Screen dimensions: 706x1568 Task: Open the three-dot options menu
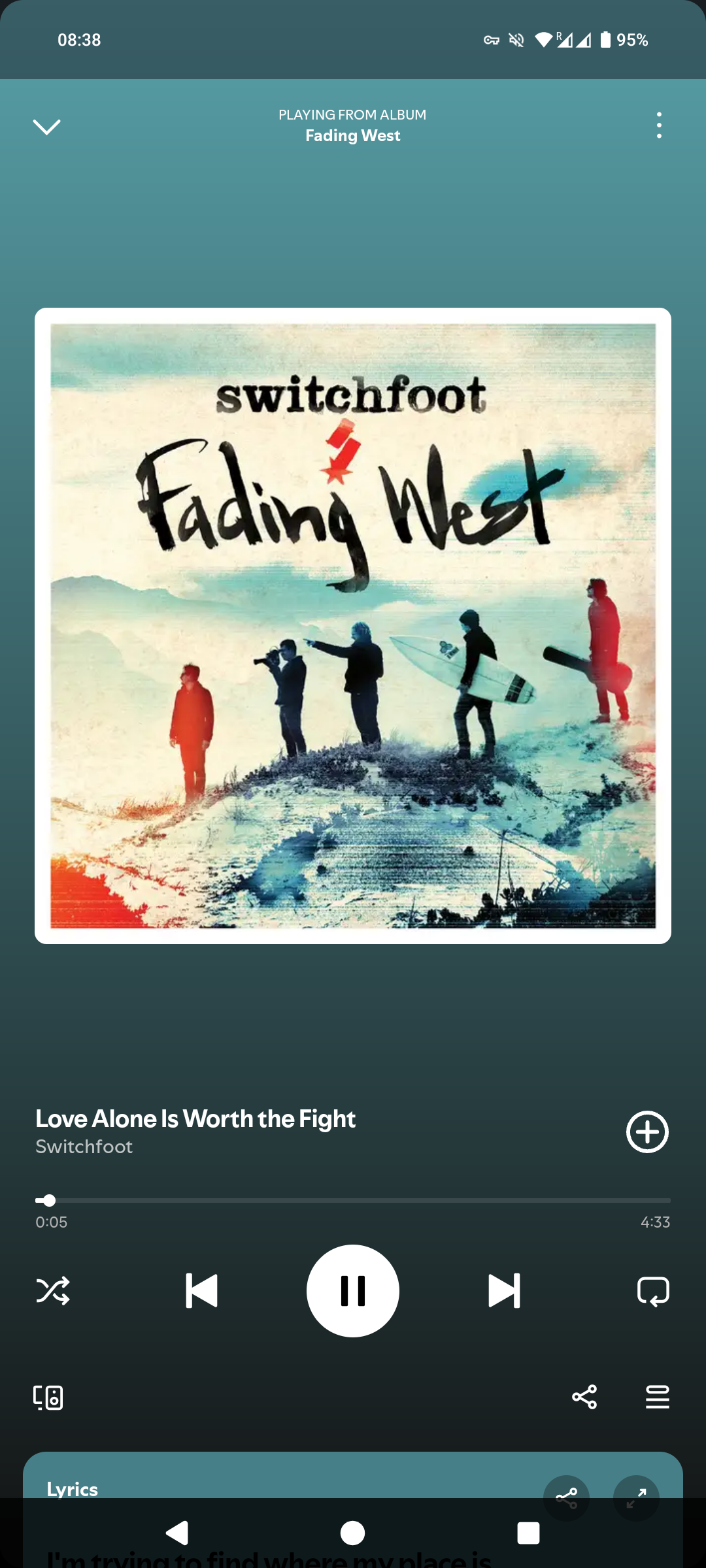(x=658, y=125)
